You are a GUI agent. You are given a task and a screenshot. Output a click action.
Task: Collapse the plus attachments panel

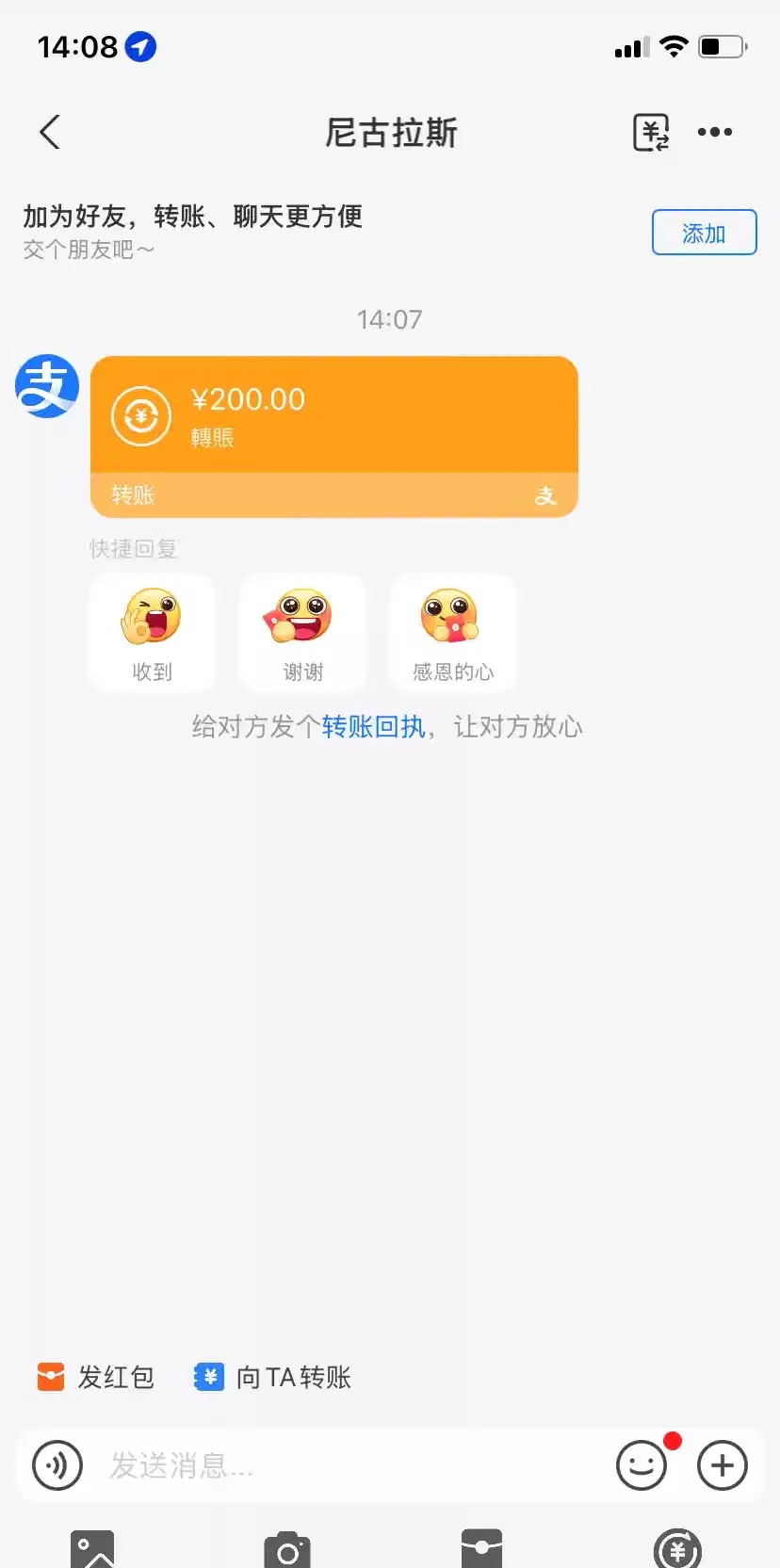tap(723, 1465)
